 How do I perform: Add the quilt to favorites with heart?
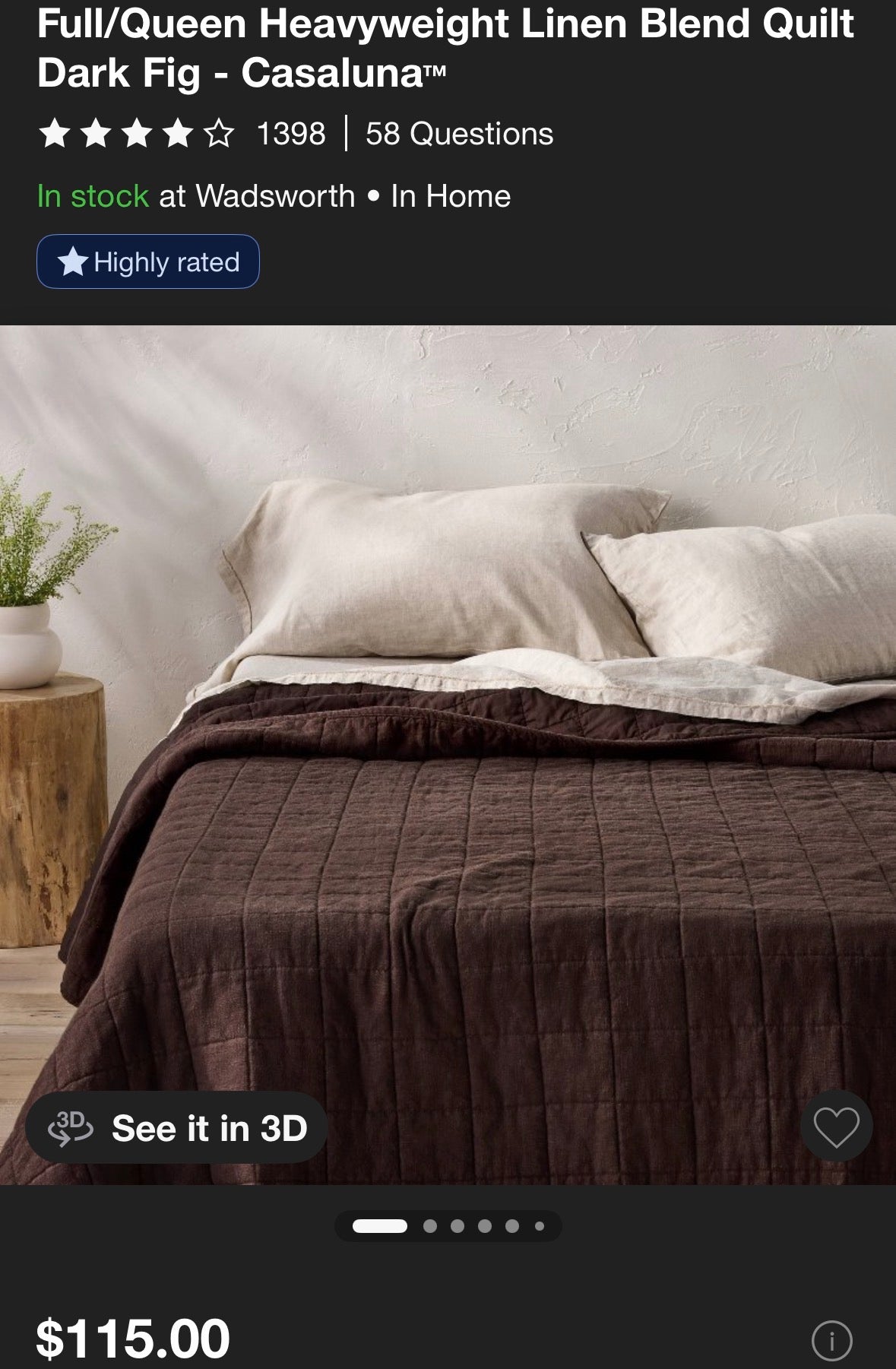[x=836, y=1126]
